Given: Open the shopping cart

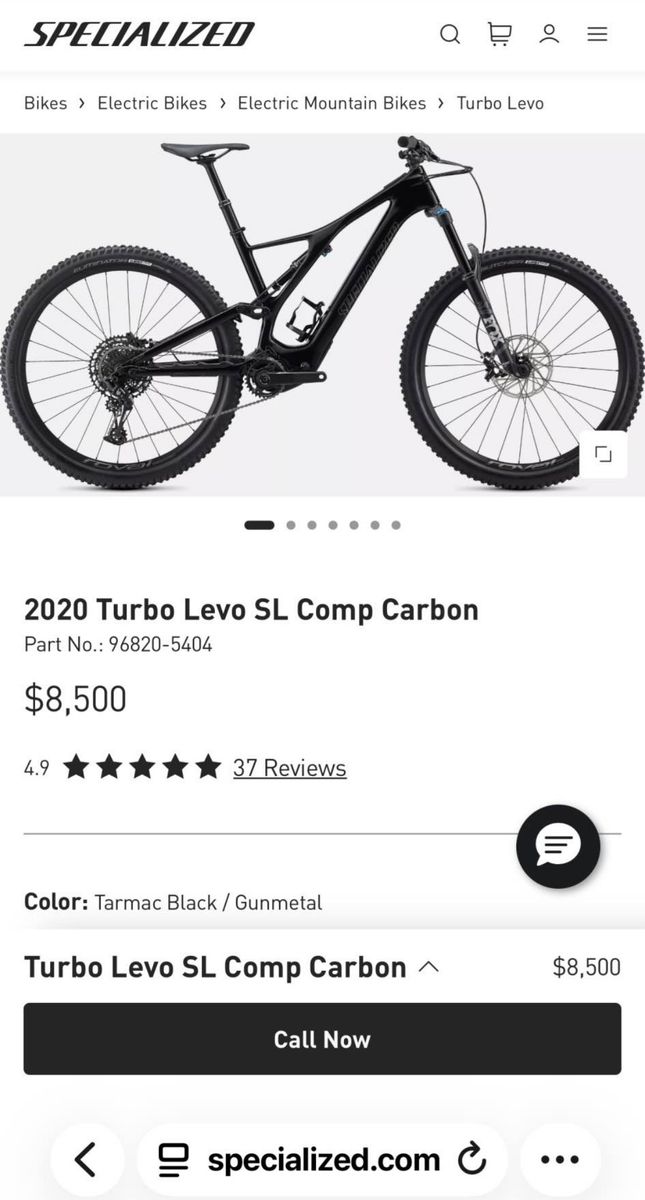Looking at the screenshot, I should pyautogui.click(x=500, y=34).
